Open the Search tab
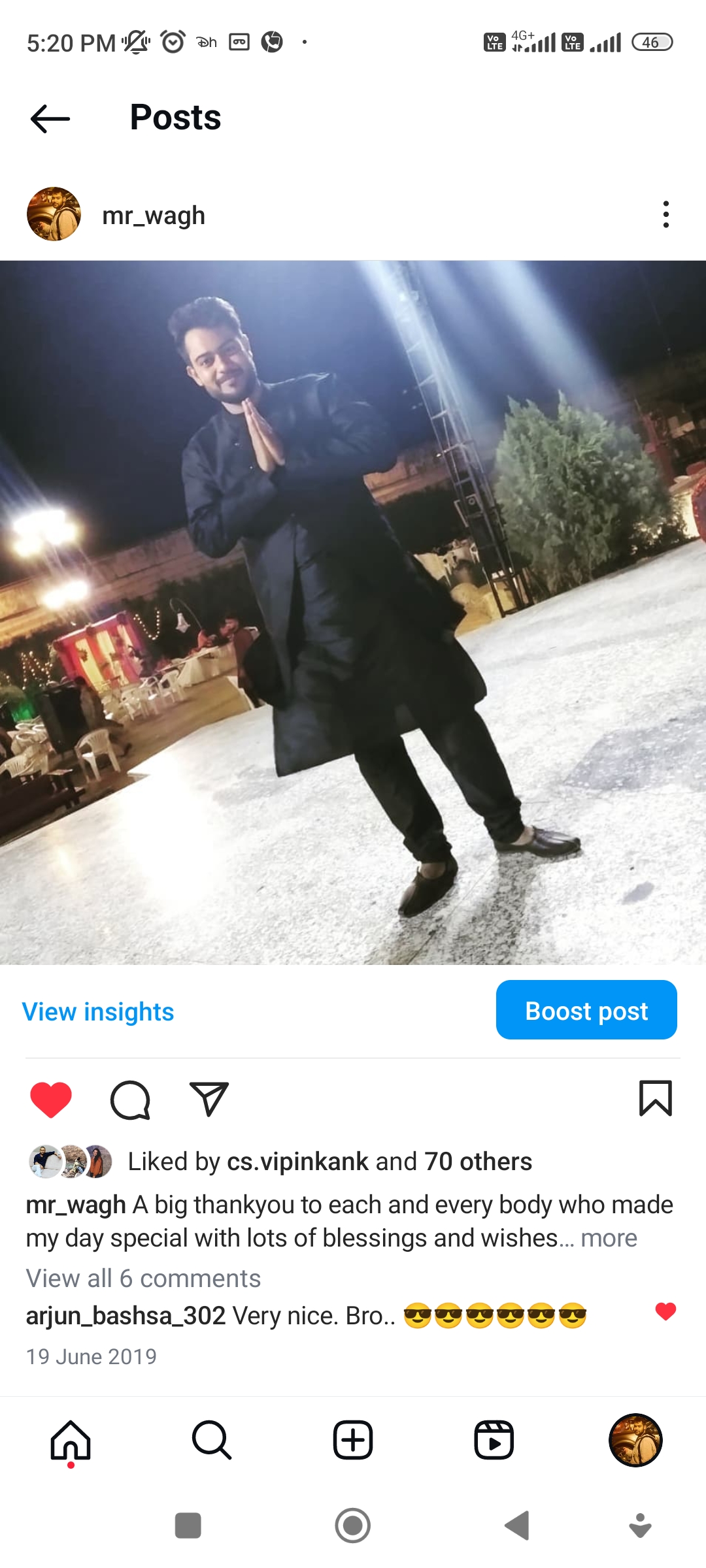706x1568 pixels. 212,1440
